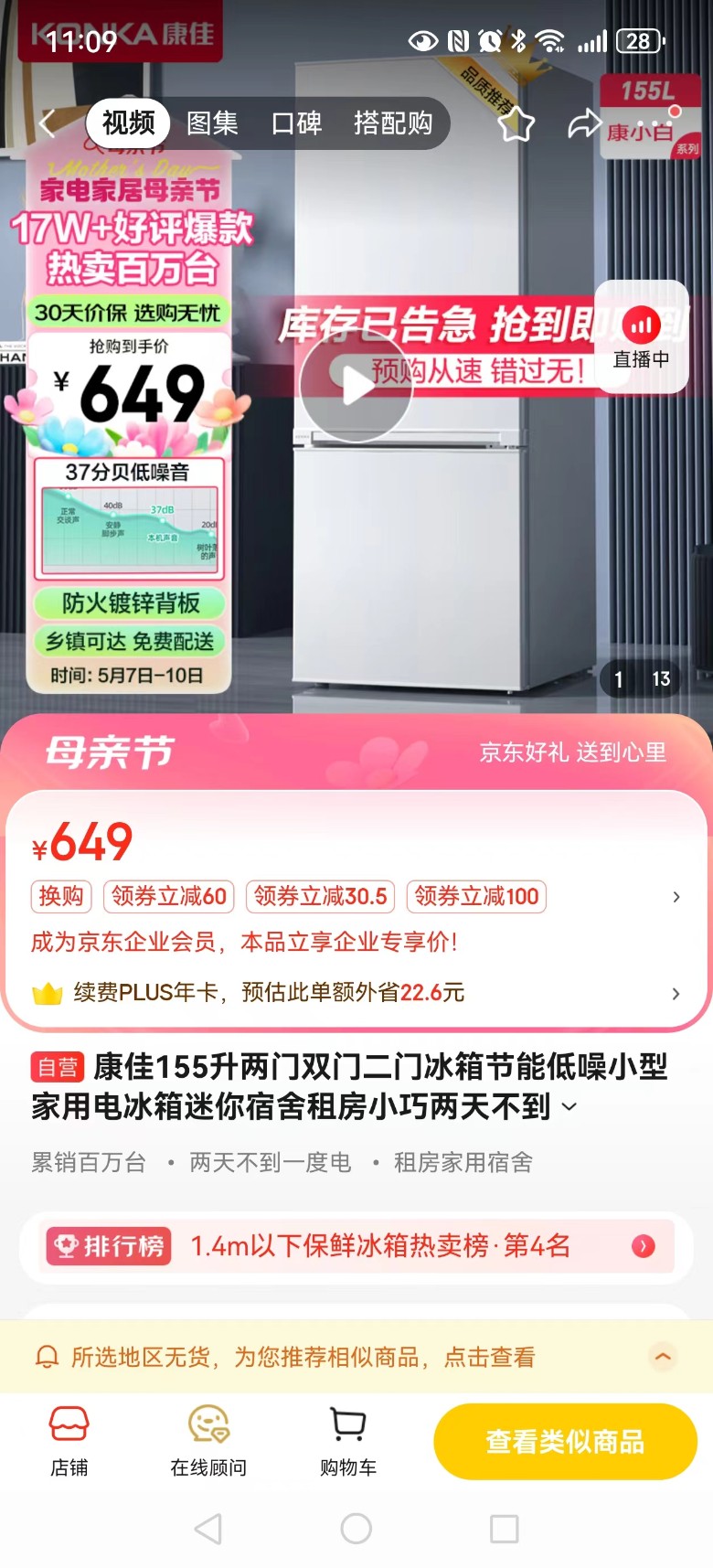Open PLUS年卡 renewal savings row
Image resolution: width=713 pixels, height=1568 pixels.
(x=356, y=993)
